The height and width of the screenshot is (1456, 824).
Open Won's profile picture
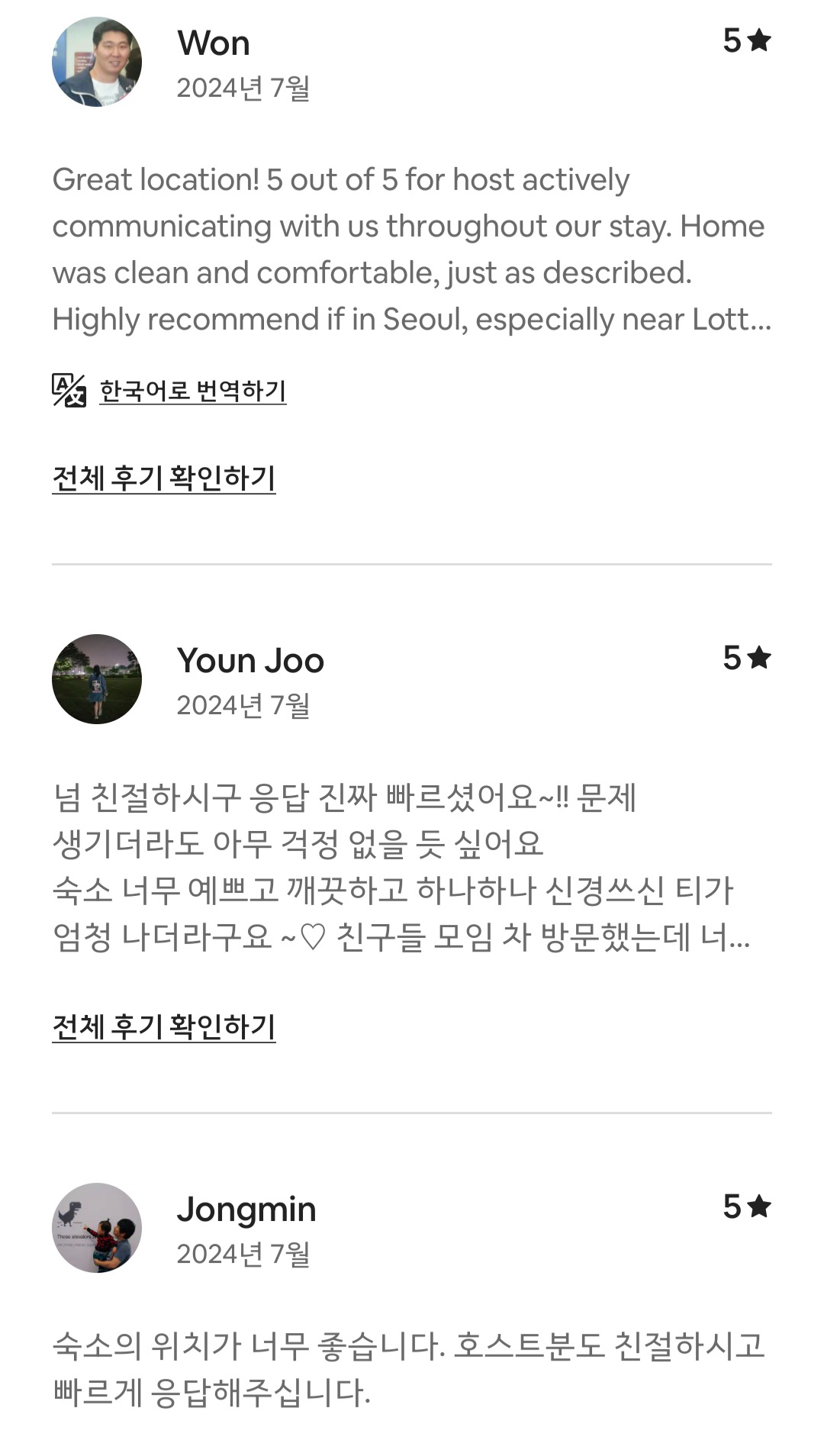tap(97, 62)
